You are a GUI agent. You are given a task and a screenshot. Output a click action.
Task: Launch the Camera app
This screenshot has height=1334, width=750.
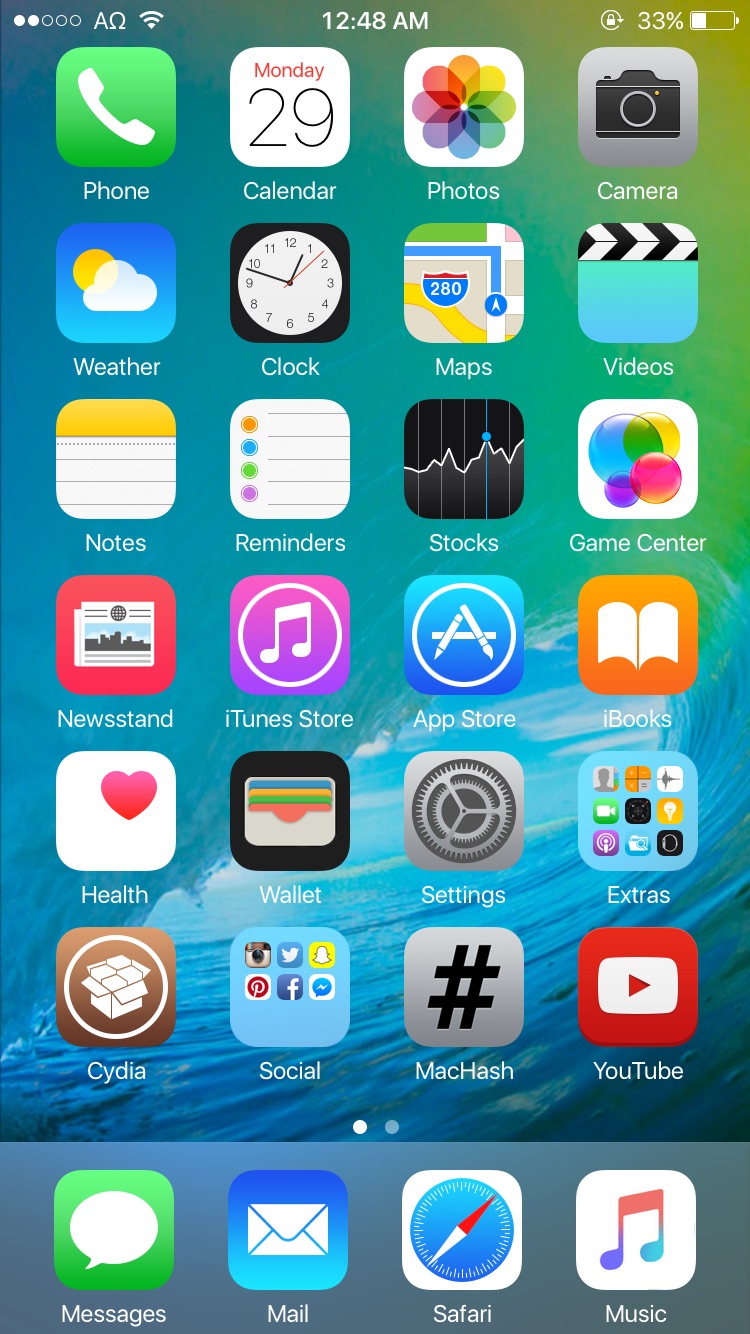(x=637, y=107)
